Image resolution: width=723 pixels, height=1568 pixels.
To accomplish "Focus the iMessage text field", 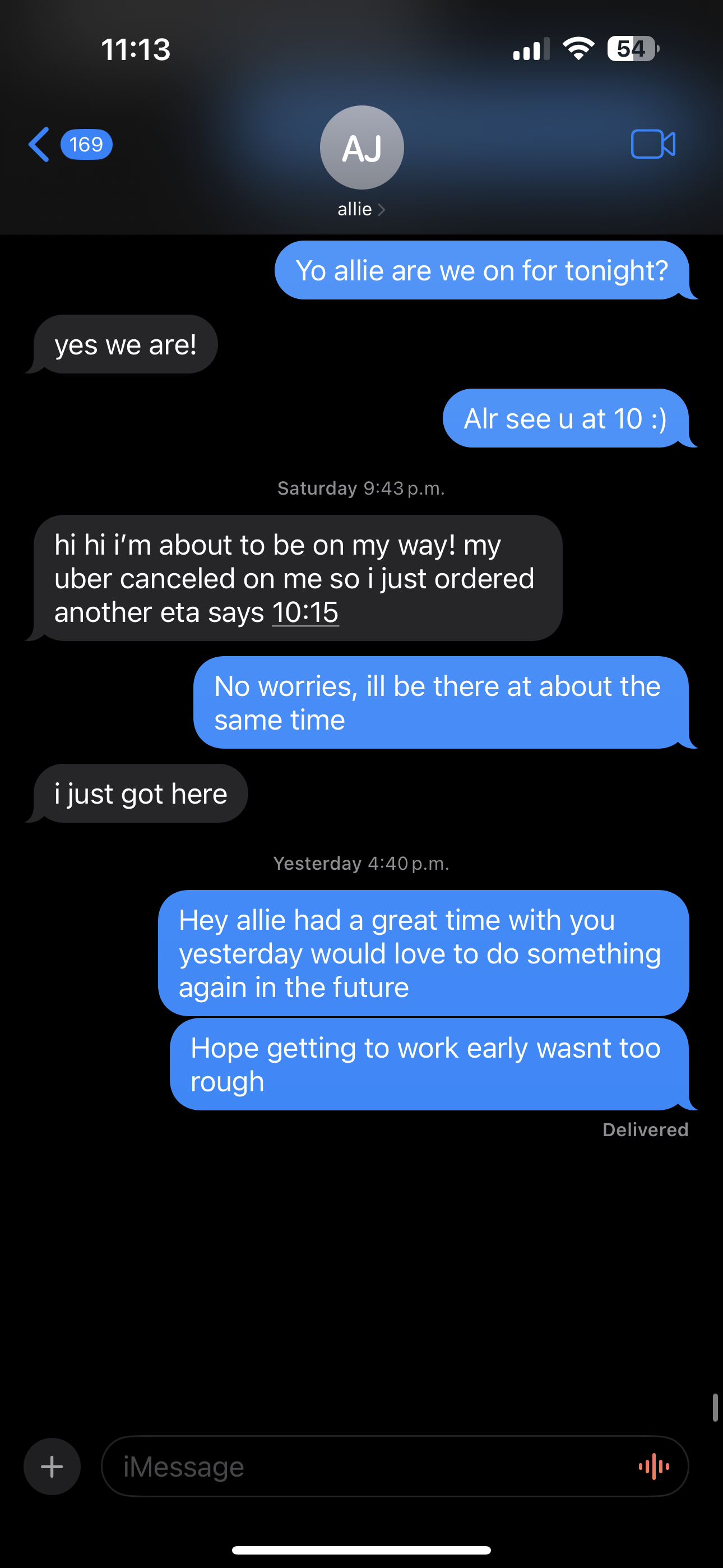I will tap(365, 1466).
